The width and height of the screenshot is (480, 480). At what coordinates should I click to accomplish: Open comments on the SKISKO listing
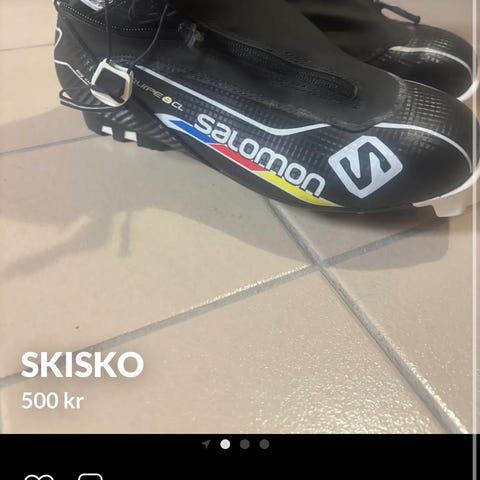[x=90, y=477]
